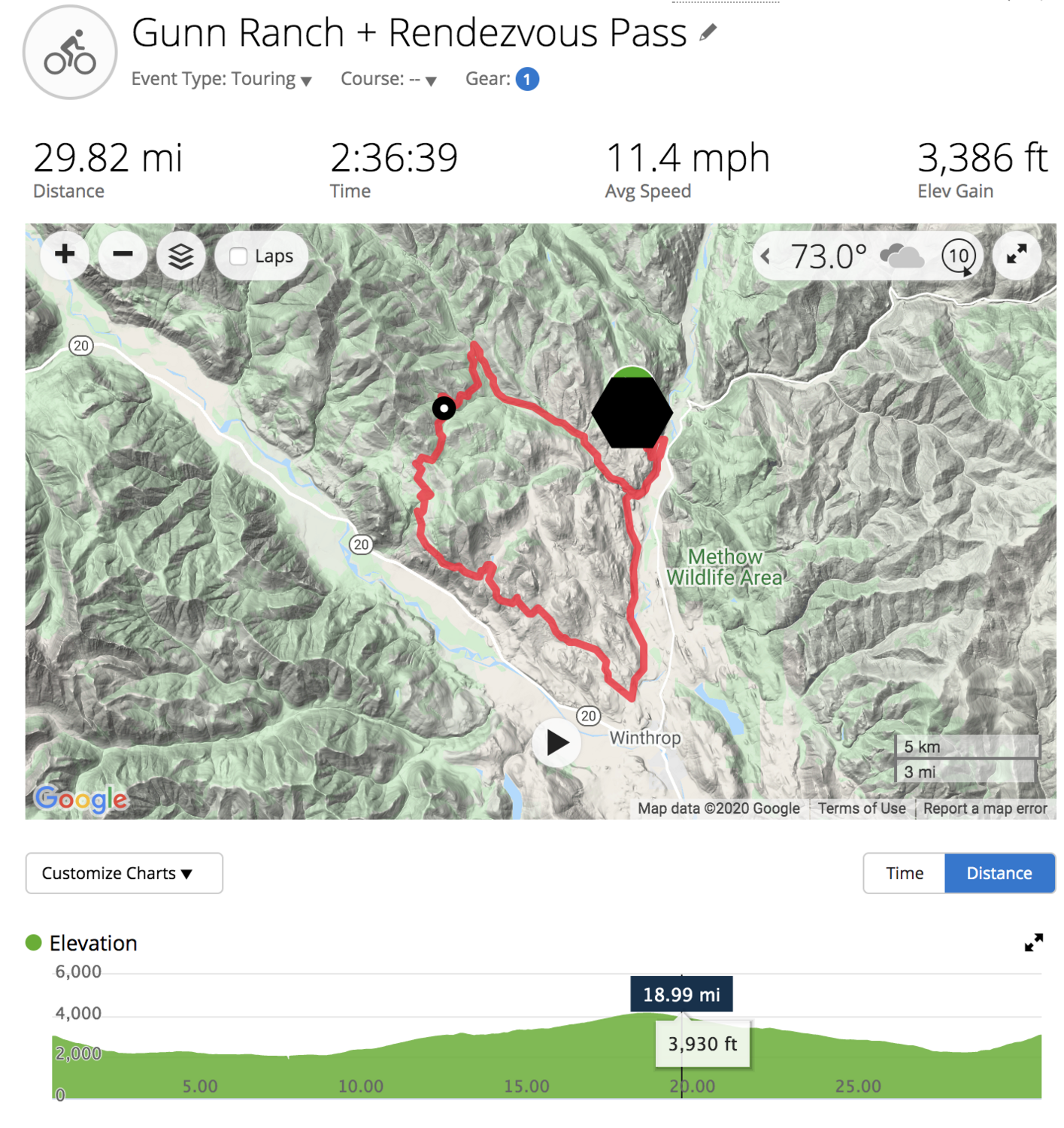Play the route animation
This screenshot has height=1128, width=1064.
coord(556,743)
